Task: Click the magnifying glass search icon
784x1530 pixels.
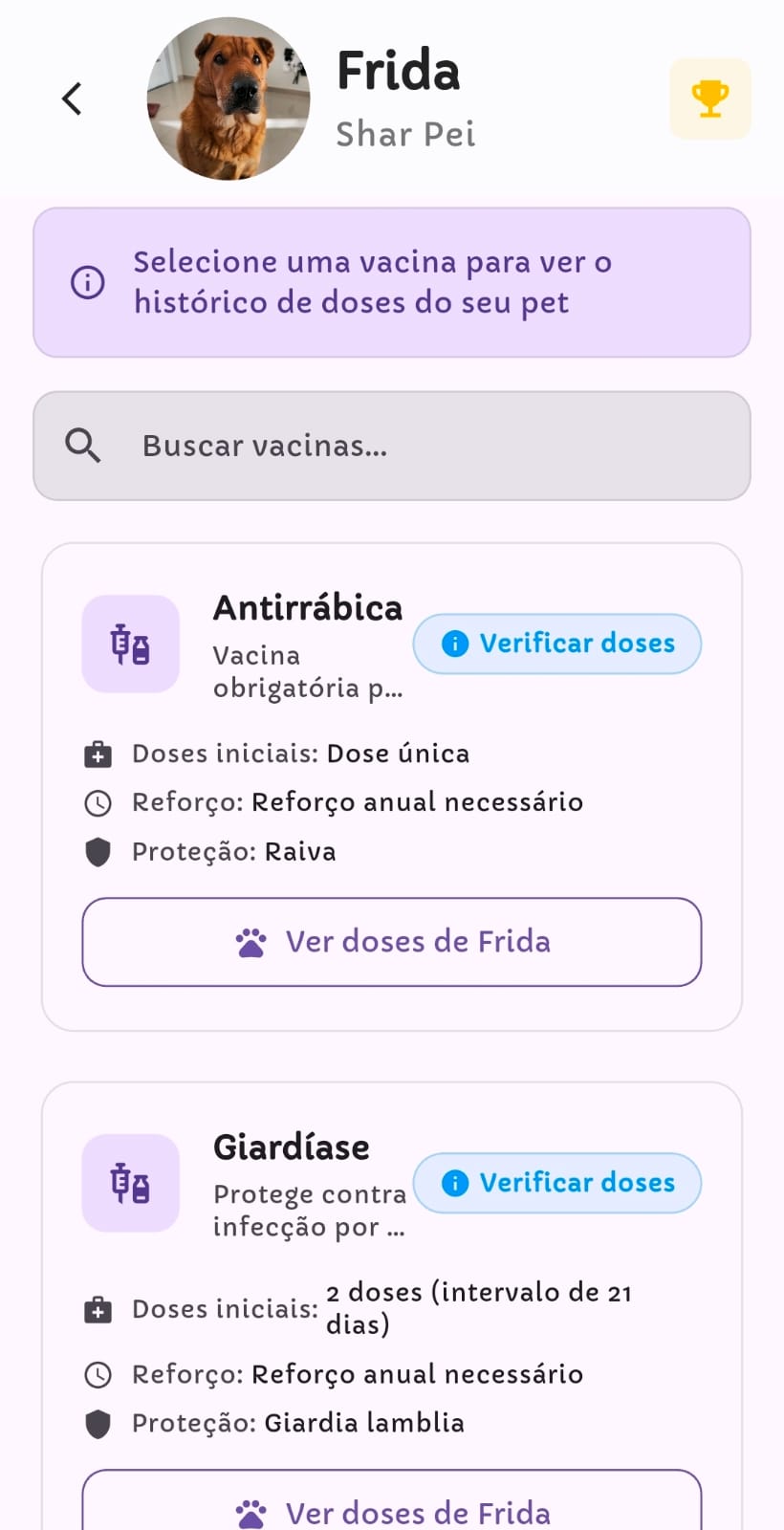Action: click(82, 446)
